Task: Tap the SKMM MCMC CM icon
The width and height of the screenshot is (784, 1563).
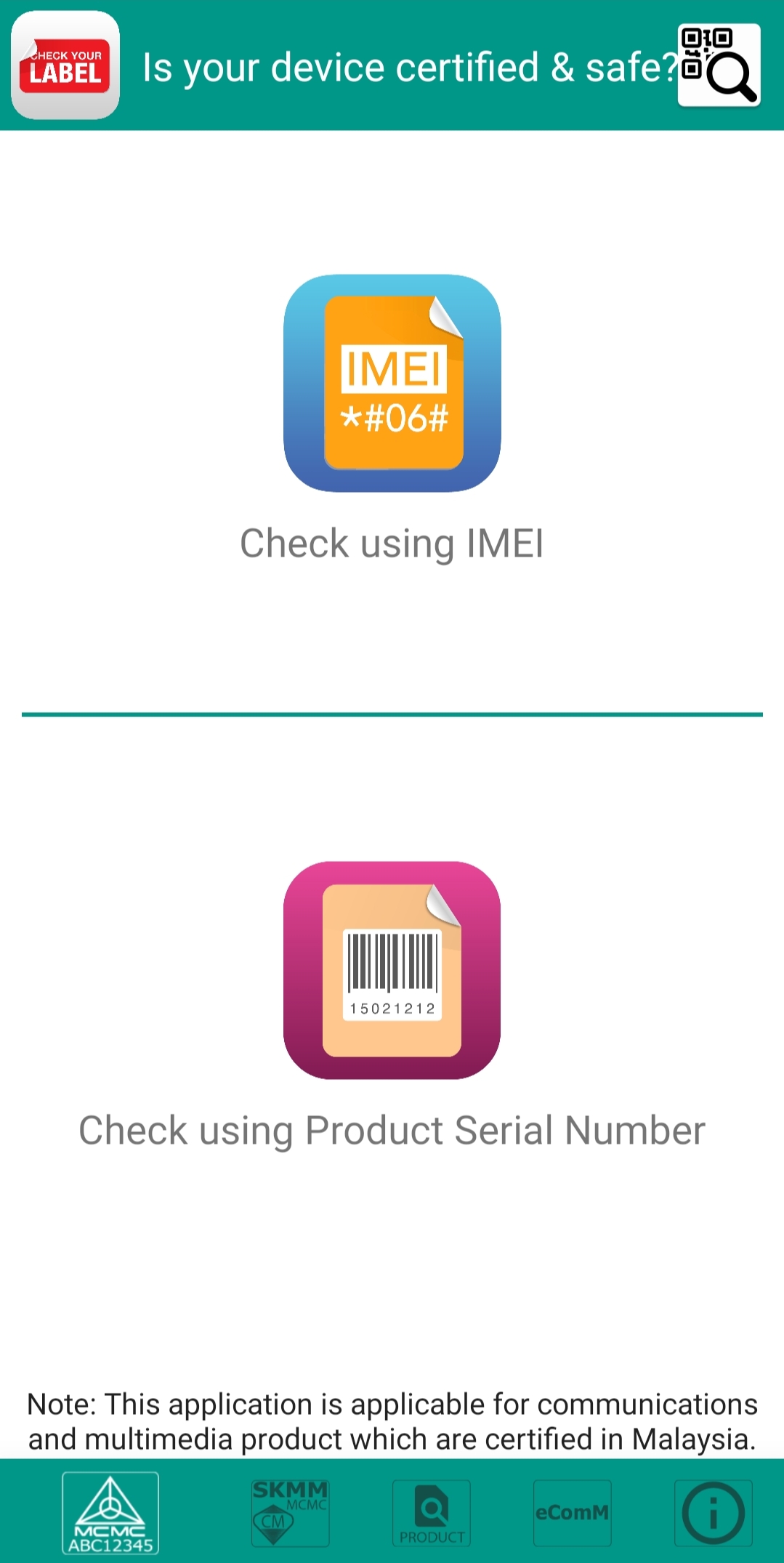Action: pos(290,1511)
